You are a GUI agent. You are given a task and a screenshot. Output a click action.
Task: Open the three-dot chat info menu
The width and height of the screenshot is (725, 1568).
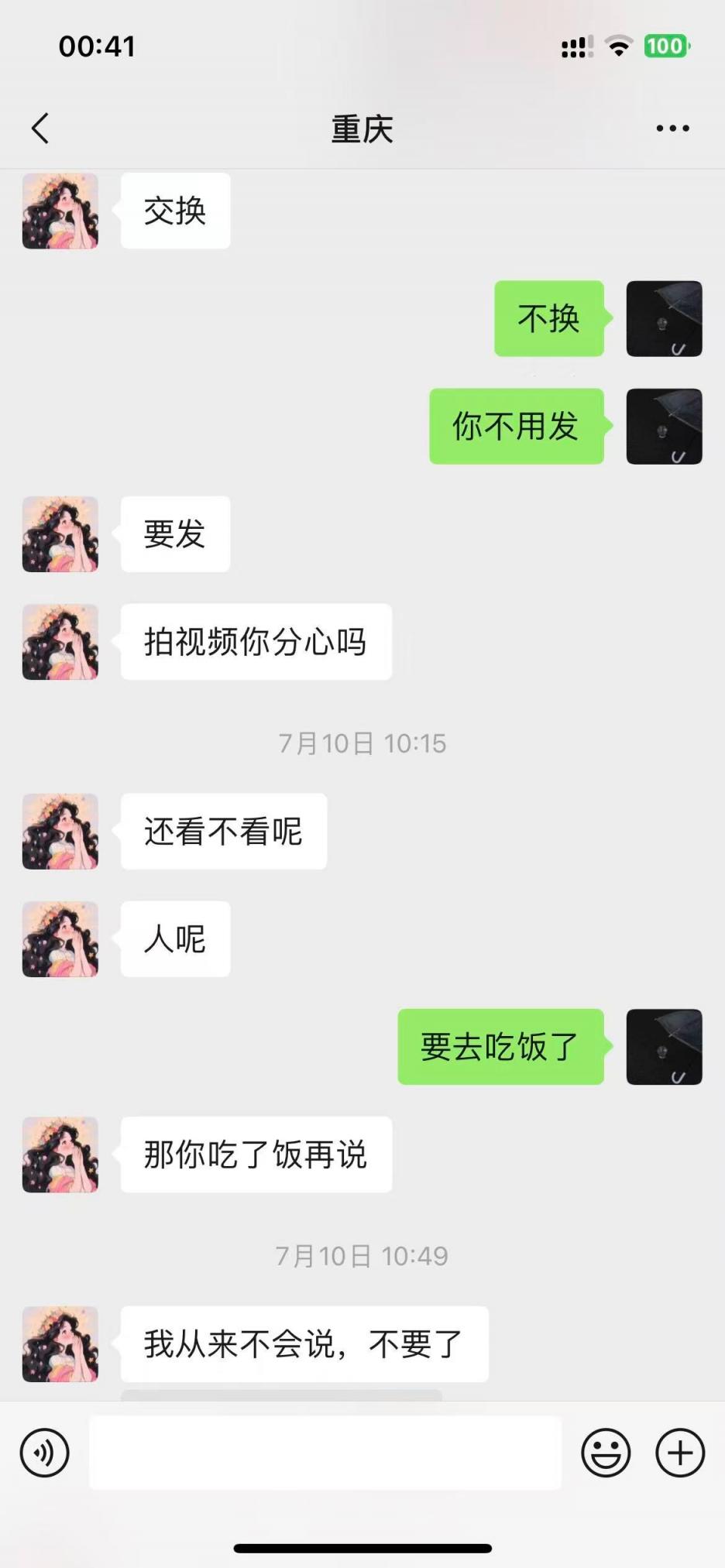click(x=672, y=129)
